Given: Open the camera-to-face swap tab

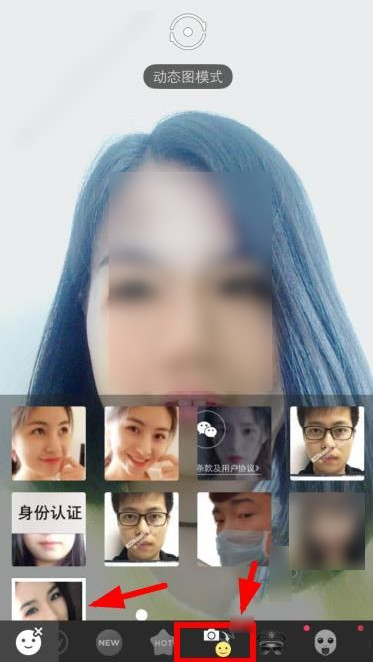Looking at the screenshot, I should tap(217, 642).
